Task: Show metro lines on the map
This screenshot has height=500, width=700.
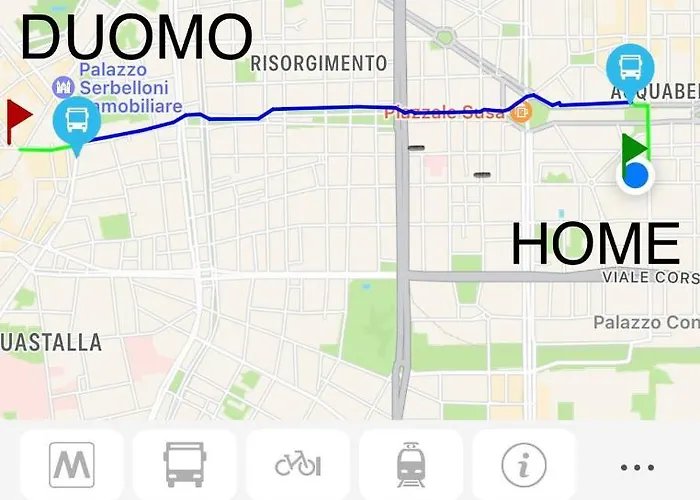Action: click(71, 465)
